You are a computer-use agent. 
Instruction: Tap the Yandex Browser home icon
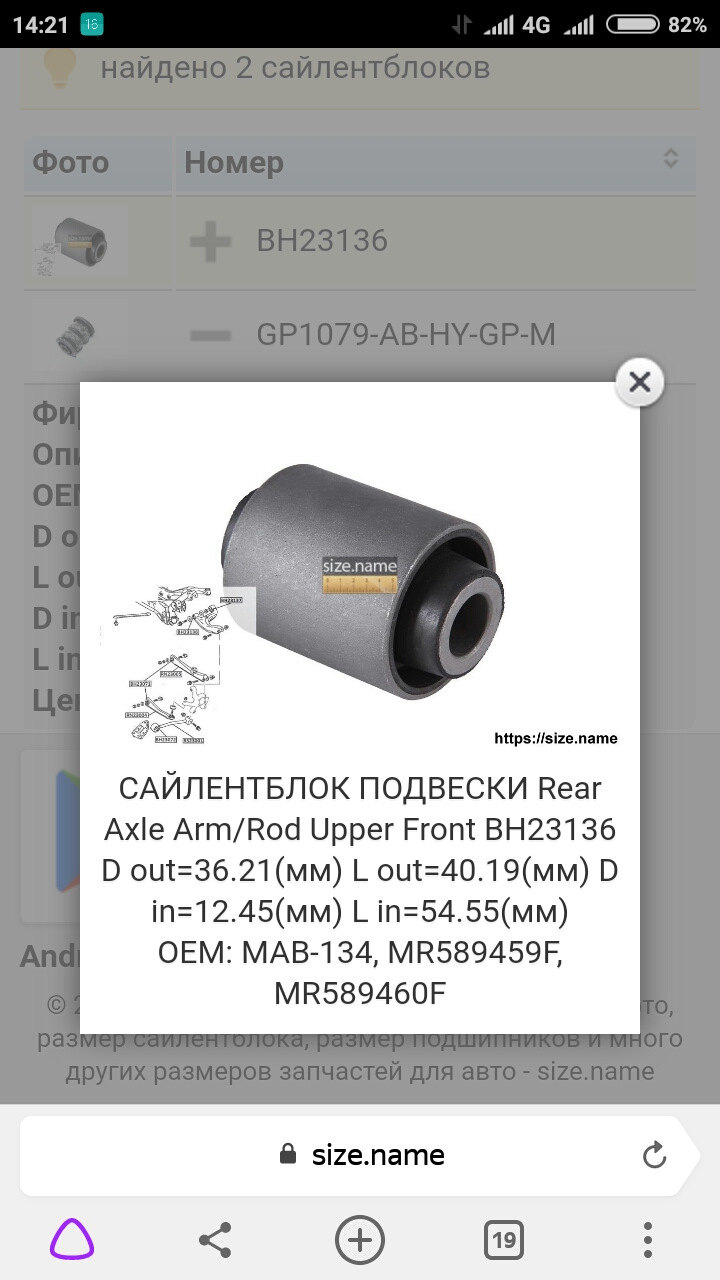[71, 1240]
